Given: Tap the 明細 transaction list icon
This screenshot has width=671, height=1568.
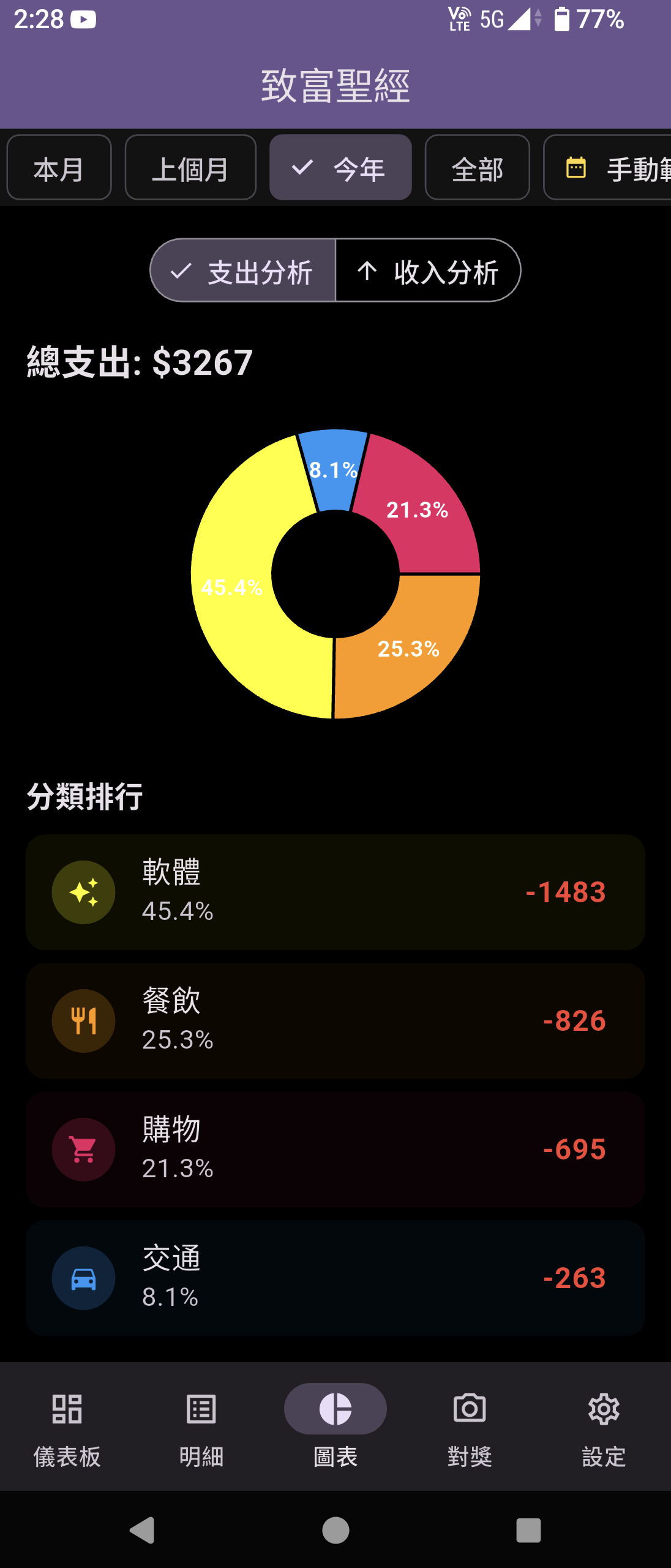Looking at the screenshot, I should point(201,1409).
